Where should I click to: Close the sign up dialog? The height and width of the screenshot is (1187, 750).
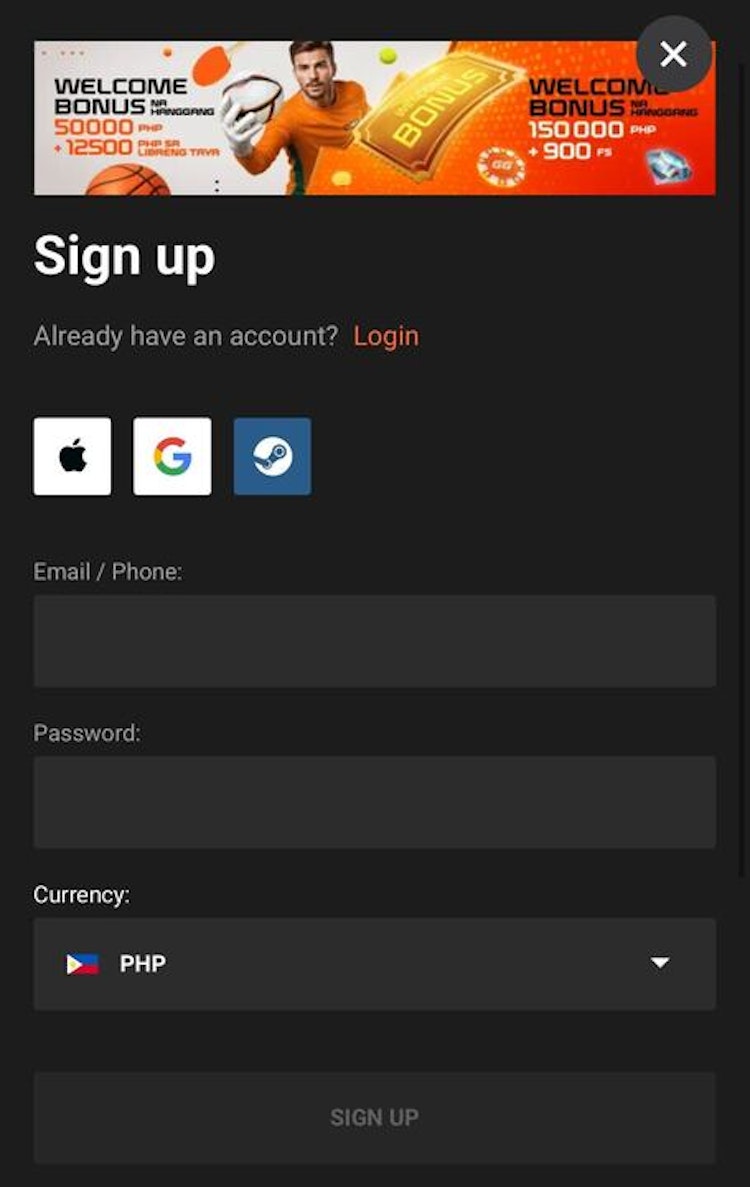674,54
